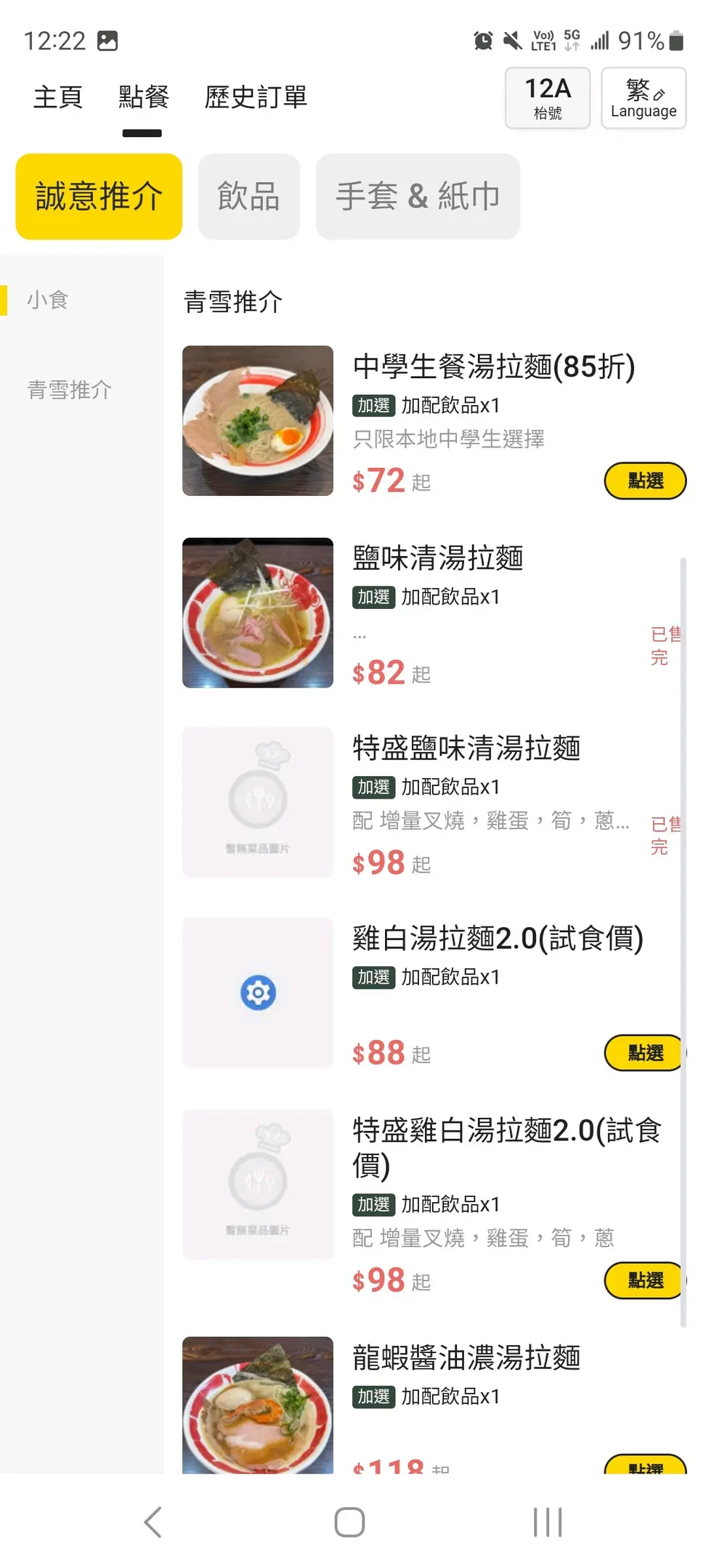Choose the 誠意推介 category
This screenshot has width=706, height=1568.
pyautogui.click(x=99, y=197)
